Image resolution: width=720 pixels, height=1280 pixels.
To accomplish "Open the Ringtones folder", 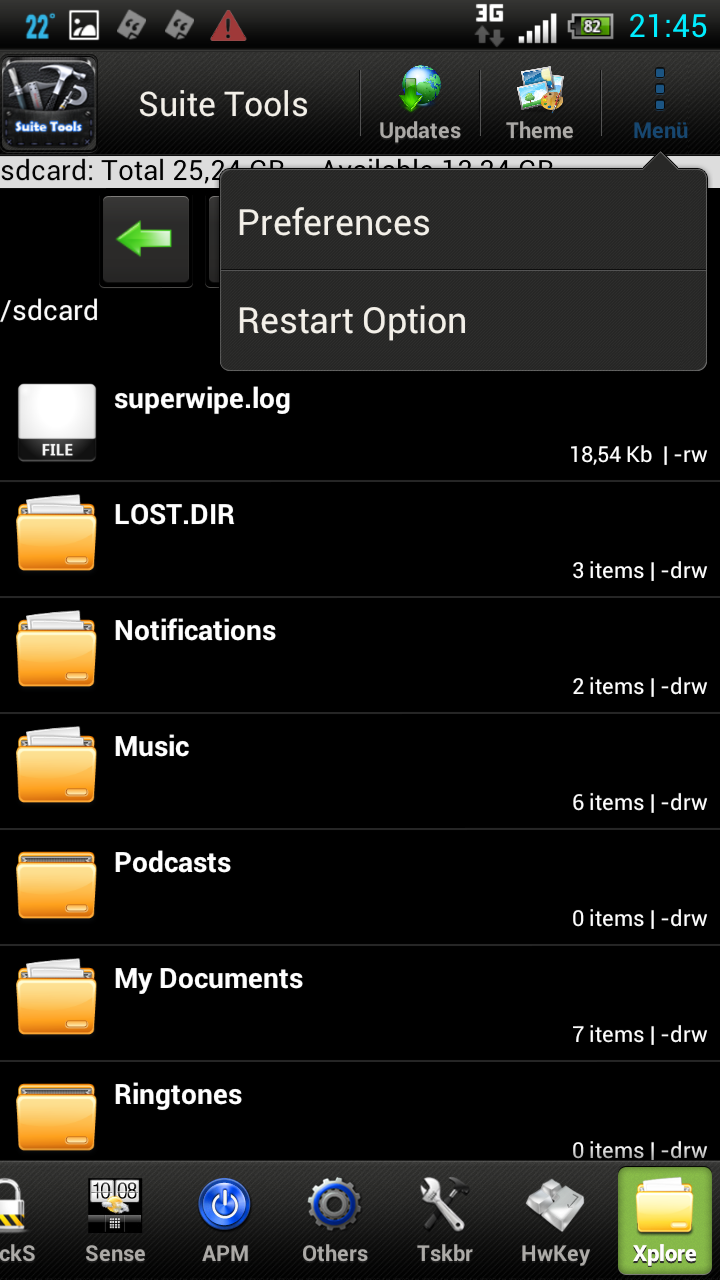I will pos(360,1115).
